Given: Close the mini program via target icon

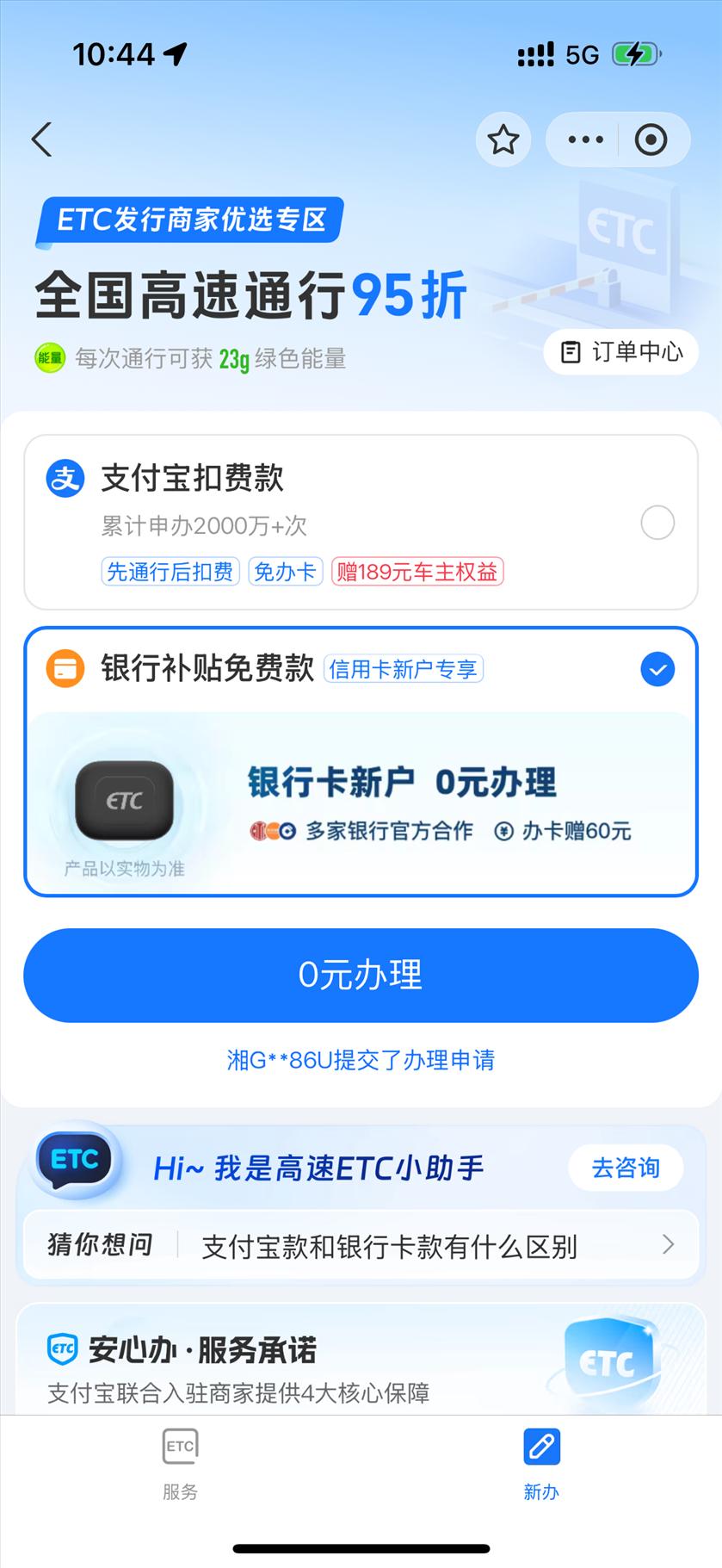Looking at the screenshot, I should click(651, 139).
